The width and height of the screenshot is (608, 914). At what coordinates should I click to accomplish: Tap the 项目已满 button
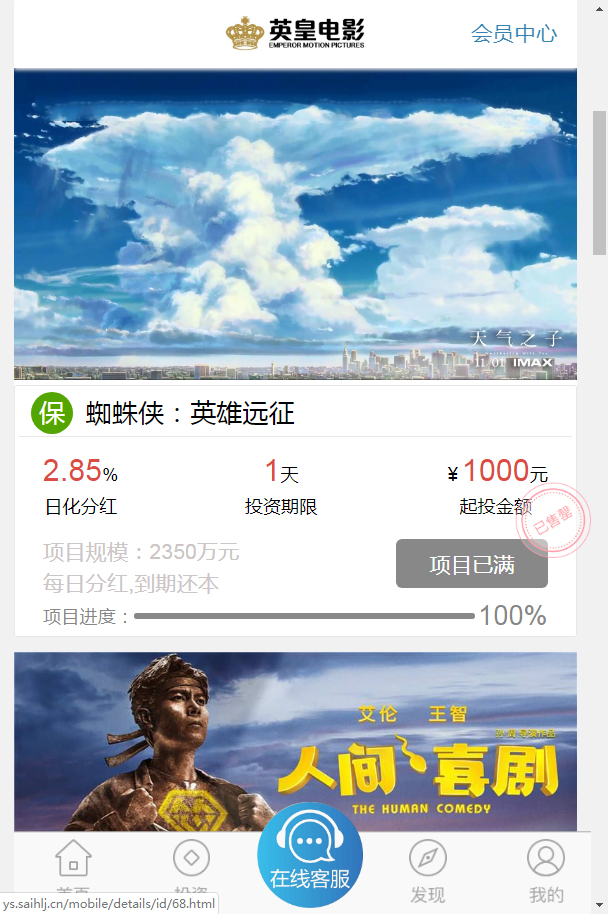point(472,564)
